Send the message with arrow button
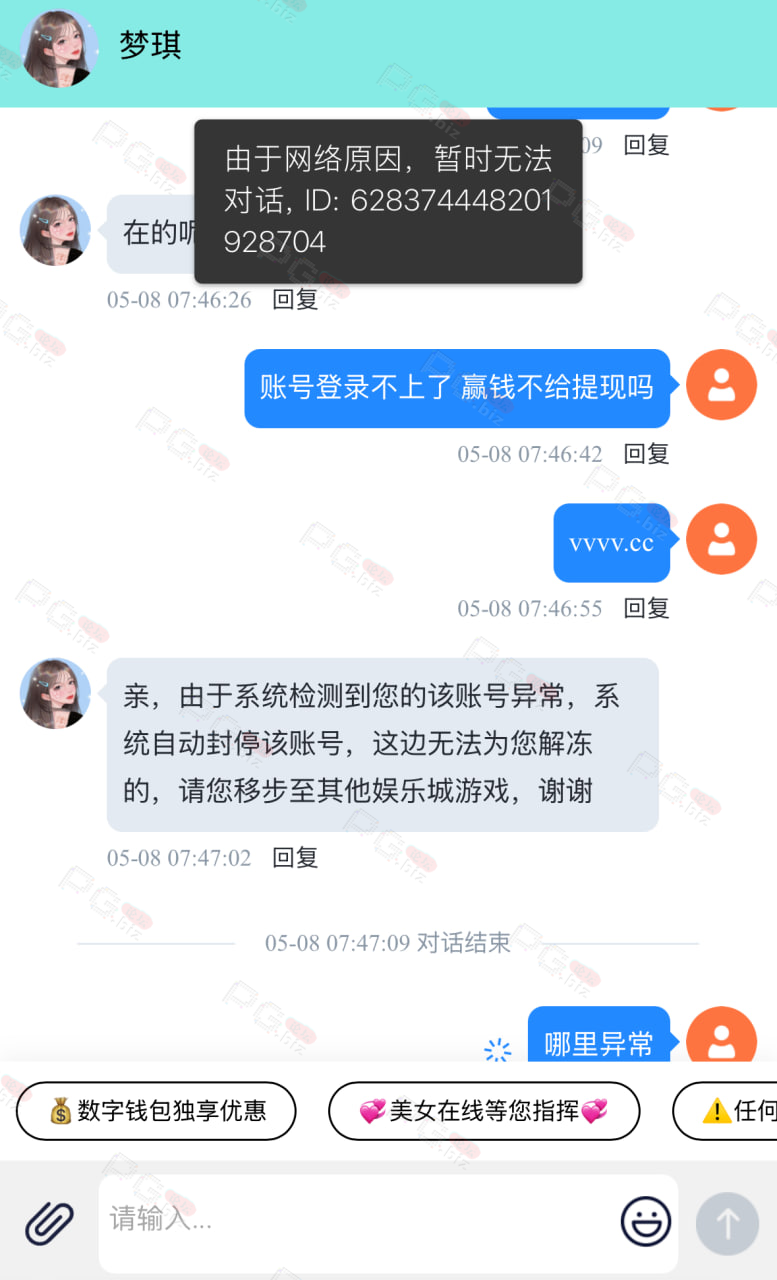The image size is (777, 1280). [728, 1224]
